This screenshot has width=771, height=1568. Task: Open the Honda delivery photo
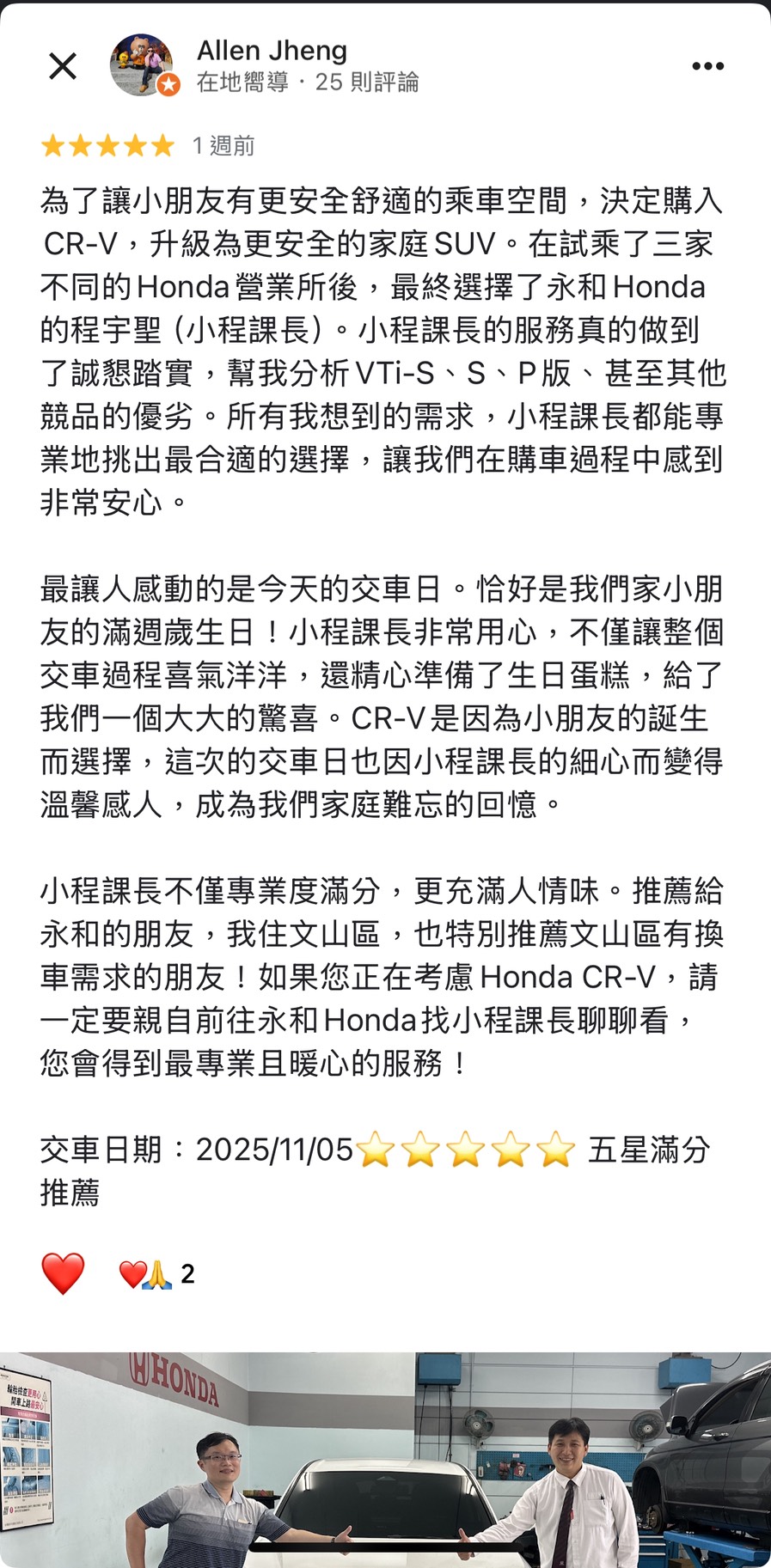tap(385, 1460)
